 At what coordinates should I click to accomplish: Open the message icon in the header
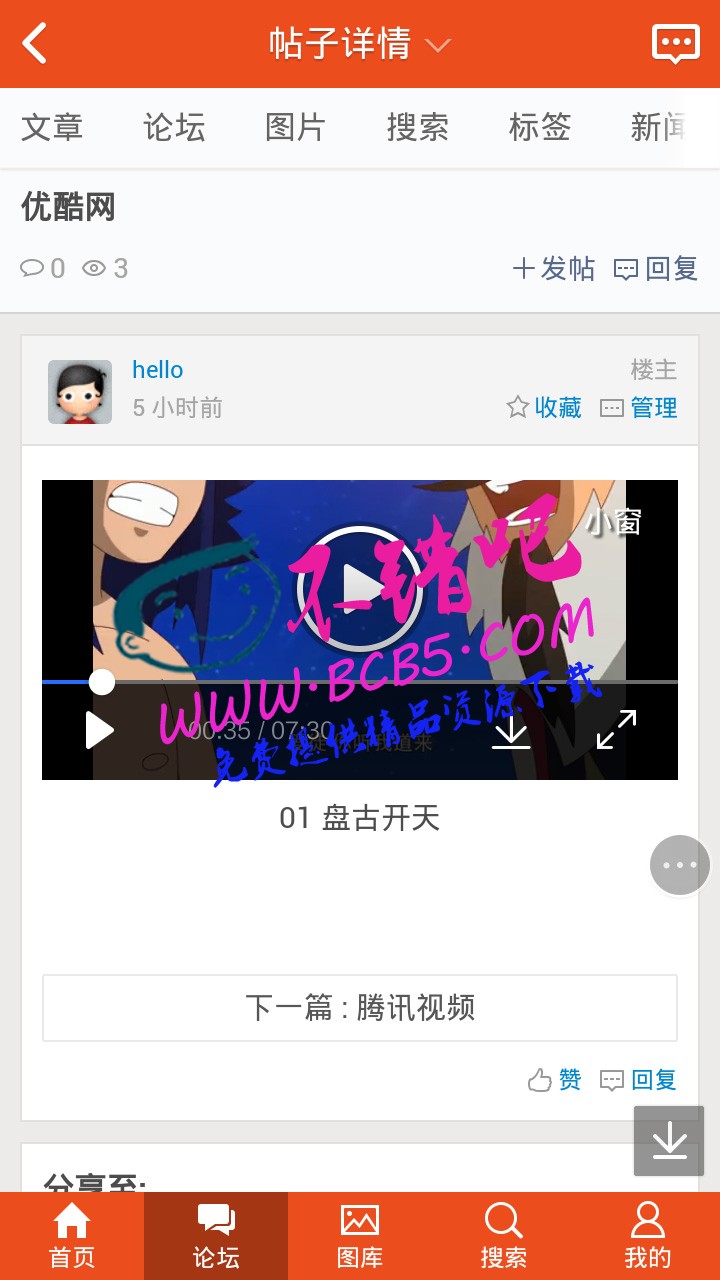(675, 44)
